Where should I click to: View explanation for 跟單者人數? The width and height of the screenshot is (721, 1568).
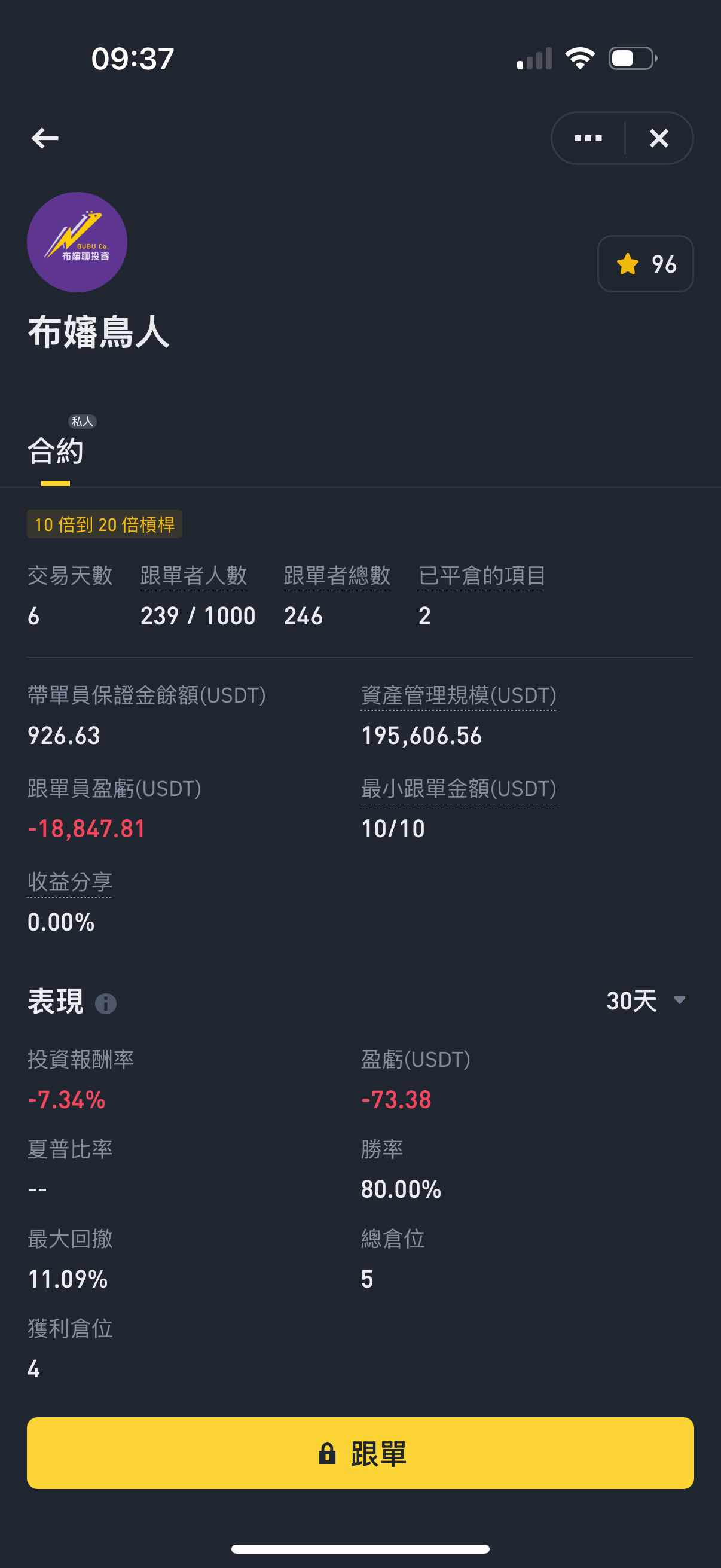tap(193, 576)
